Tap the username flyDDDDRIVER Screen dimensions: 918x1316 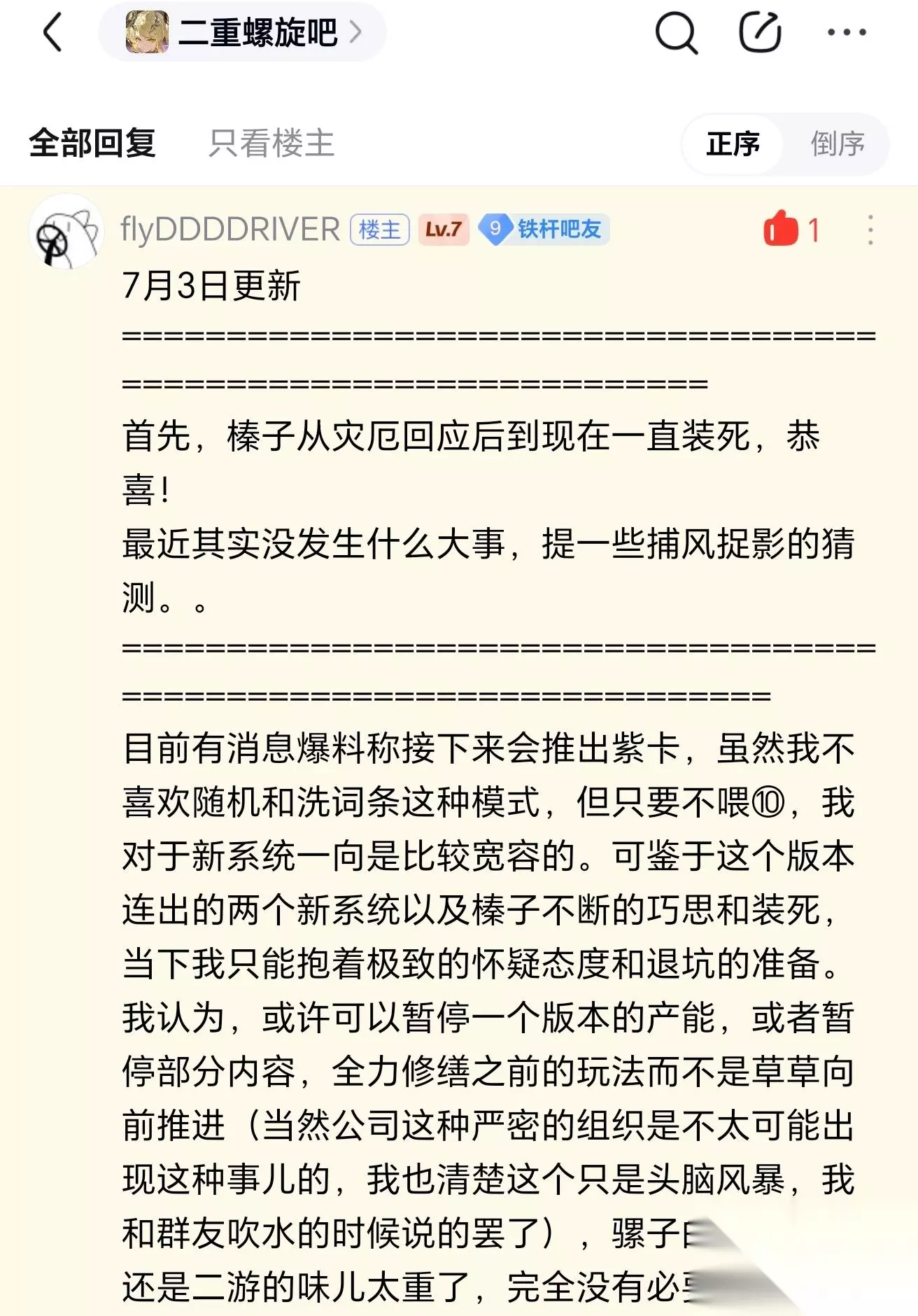[x=230, y=230]
